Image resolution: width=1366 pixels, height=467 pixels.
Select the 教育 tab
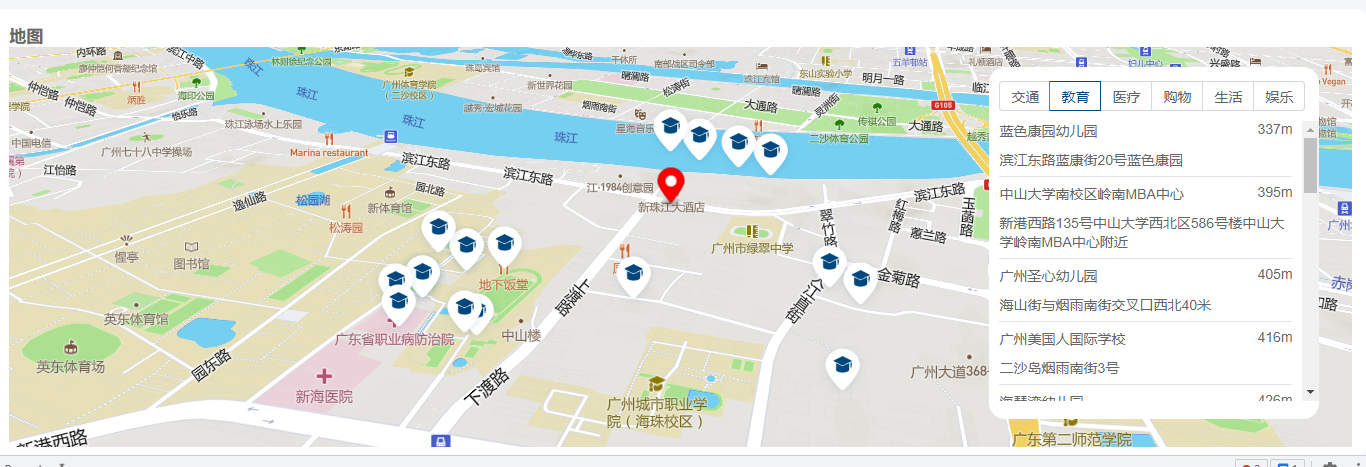pyautogui.click(x=1075, y=97)
